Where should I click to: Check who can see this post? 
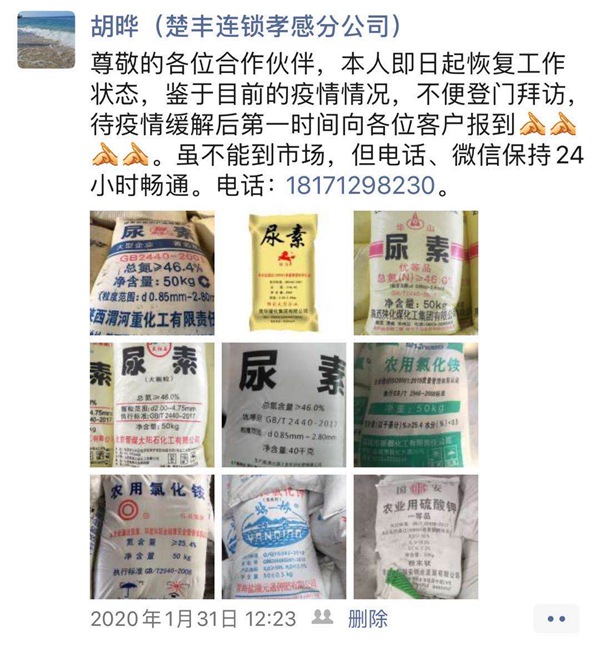(x=322, y=619)
